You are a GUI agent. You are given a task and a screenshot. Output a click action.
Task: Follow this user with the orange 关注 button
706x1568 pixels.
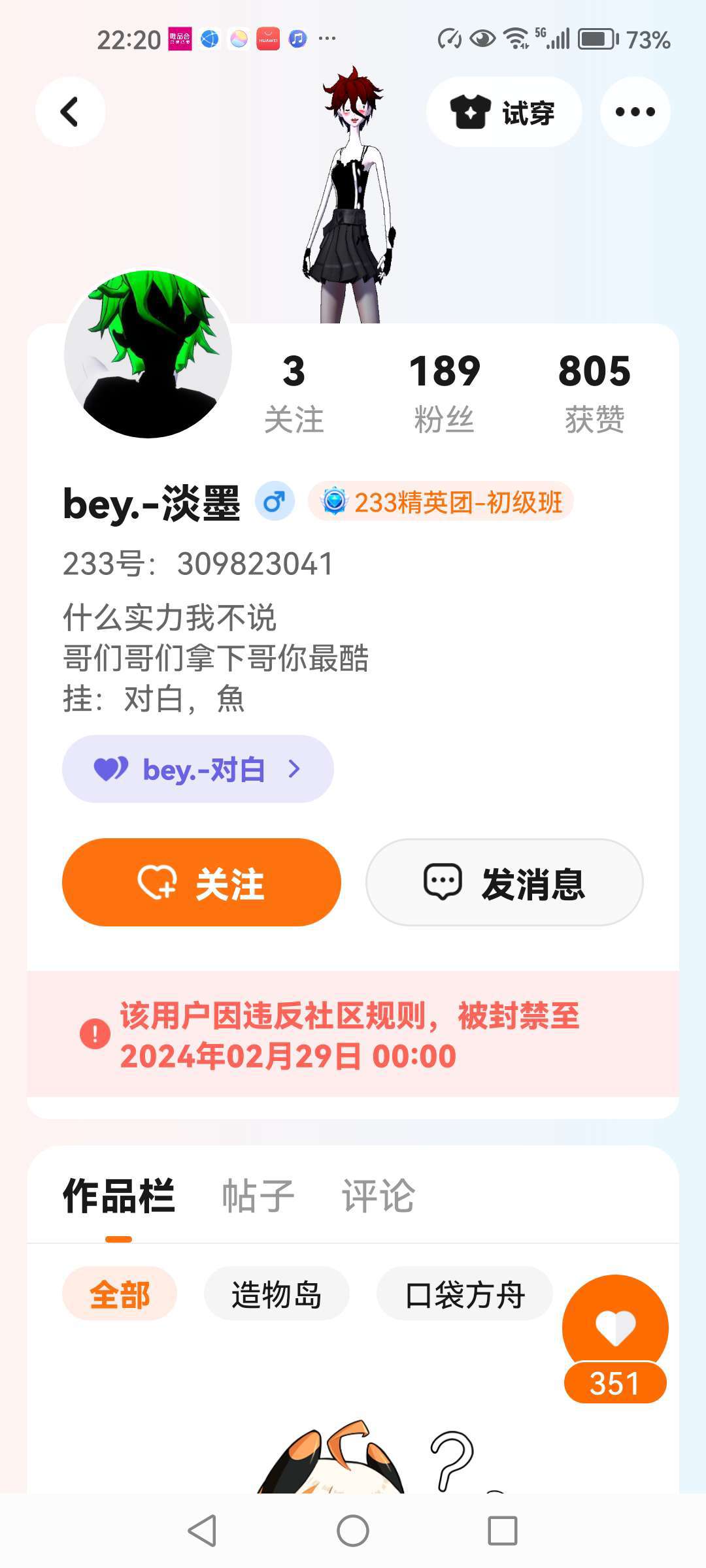201,882
